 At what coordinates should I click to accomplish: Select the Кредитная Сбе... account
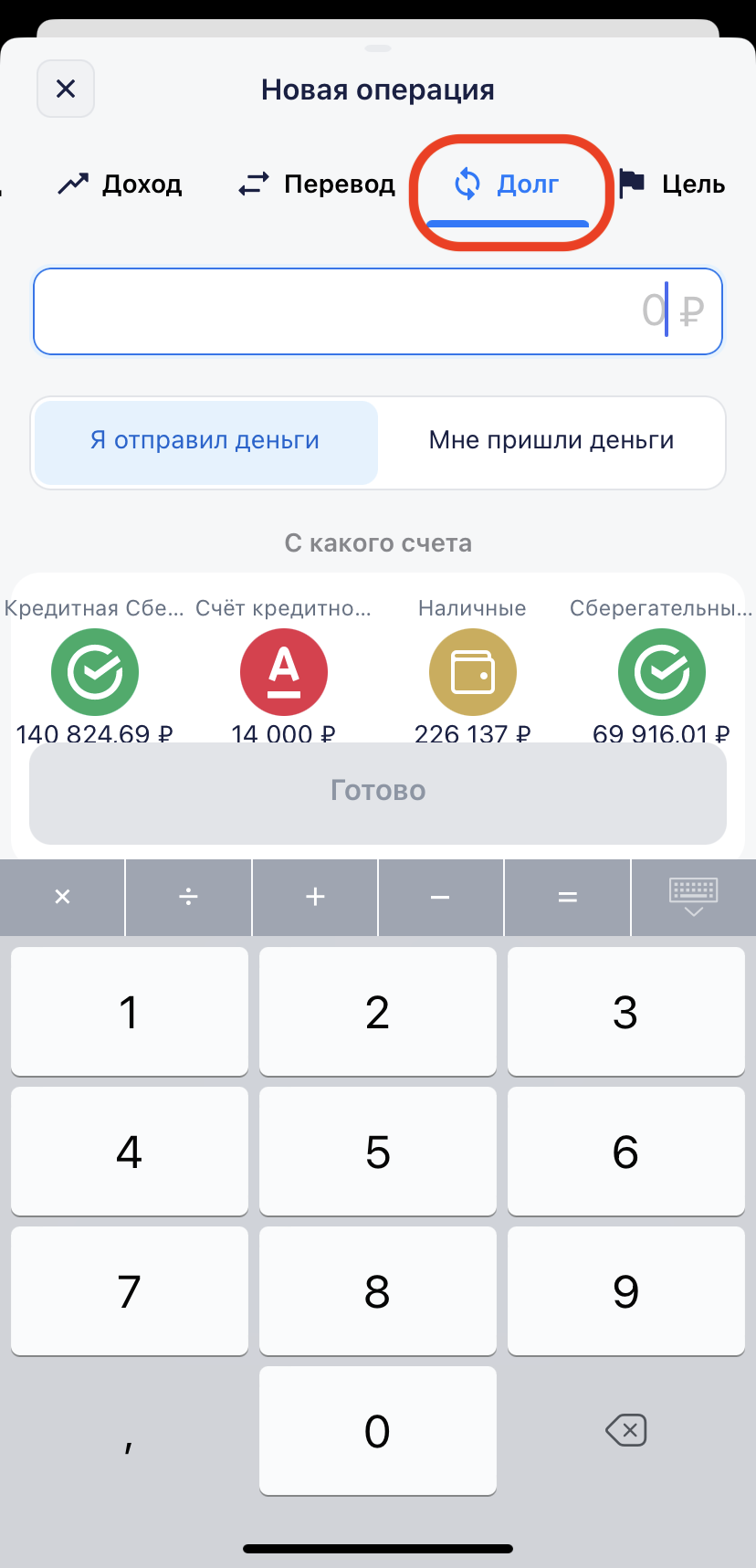coord(94,672)
